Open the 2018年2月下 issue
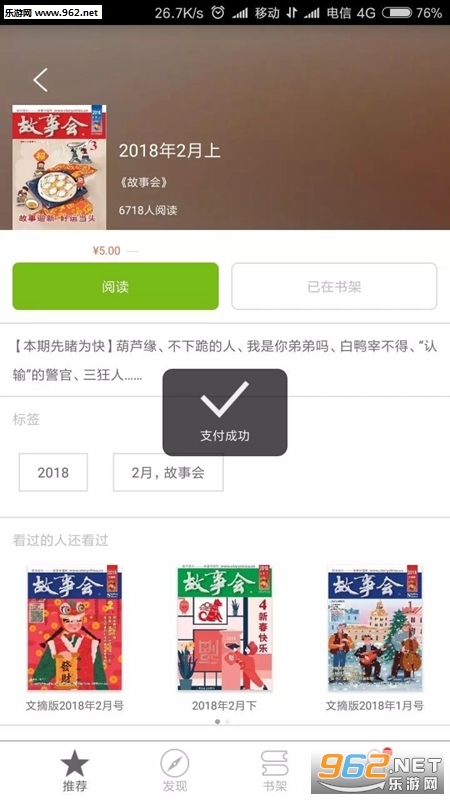Image resolution: width=450 pixels, height=800 pixels. tap(224, 638)
